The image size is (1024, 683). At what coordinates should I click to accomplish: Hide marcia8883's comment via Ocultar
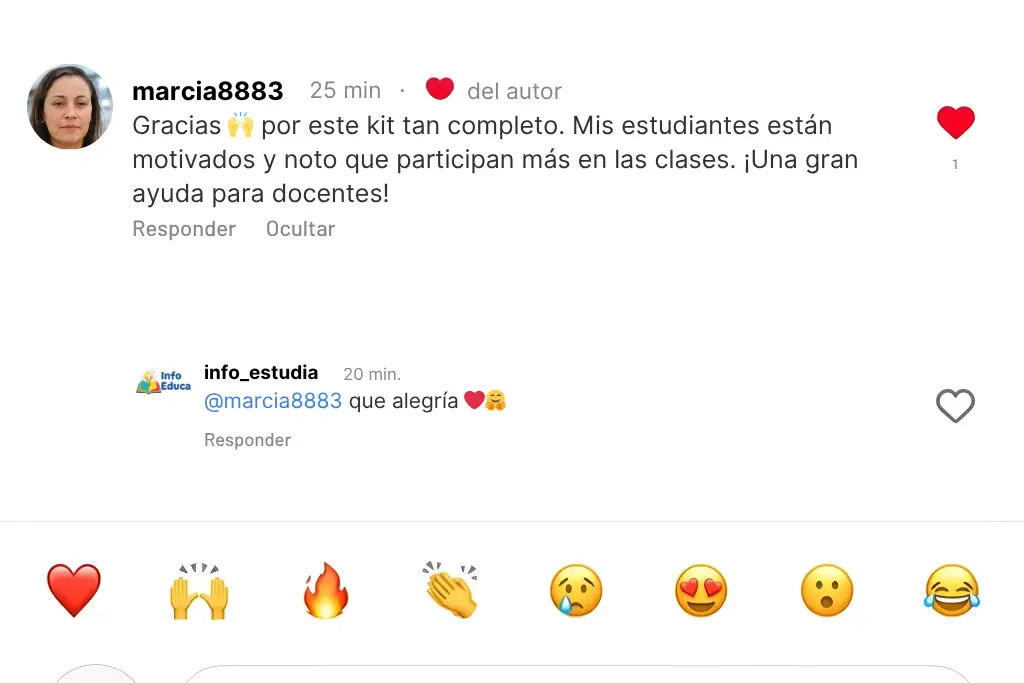(300, 229)
